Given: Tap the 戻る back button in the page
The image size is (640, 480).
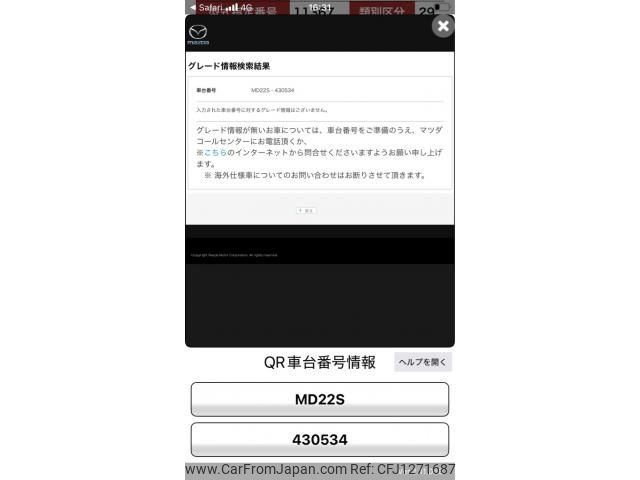Looking at the screenshot, I should pyautogui.click(x=305, y=211).
